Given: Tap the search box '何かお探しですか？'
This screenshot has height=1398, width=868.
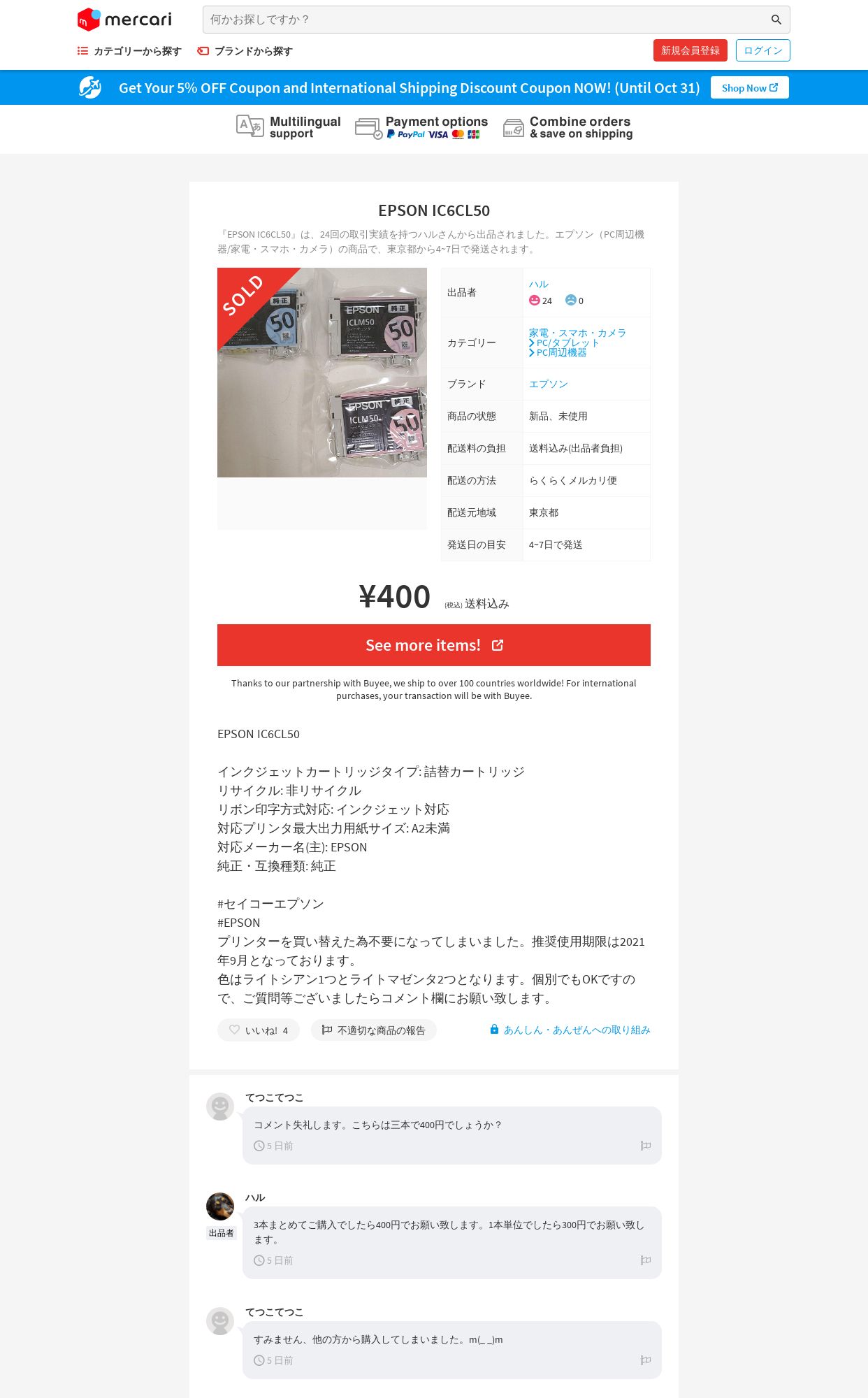Looking at the screenshot, I should coord(482,20).
